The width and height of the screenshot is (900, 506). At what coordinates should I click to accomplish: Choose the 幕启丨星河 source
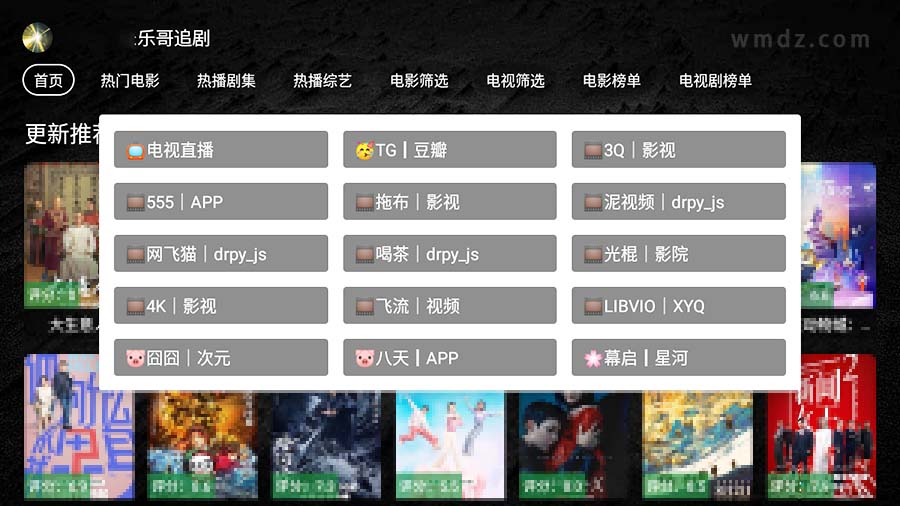[678, 358]
